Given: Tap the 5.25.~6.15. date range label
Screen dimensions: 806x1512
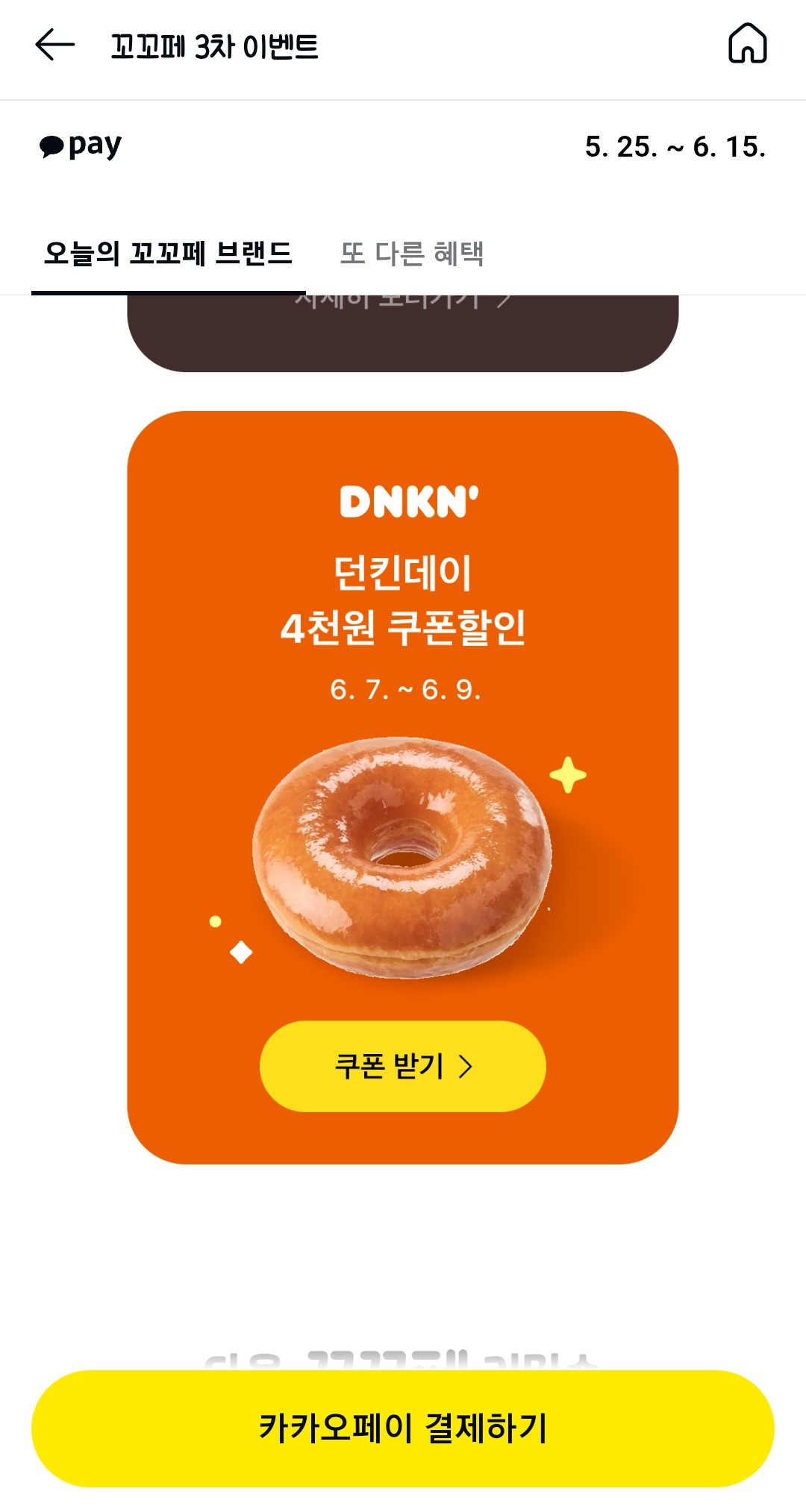Looking at the screenshot, I should [x=675, y=147].
